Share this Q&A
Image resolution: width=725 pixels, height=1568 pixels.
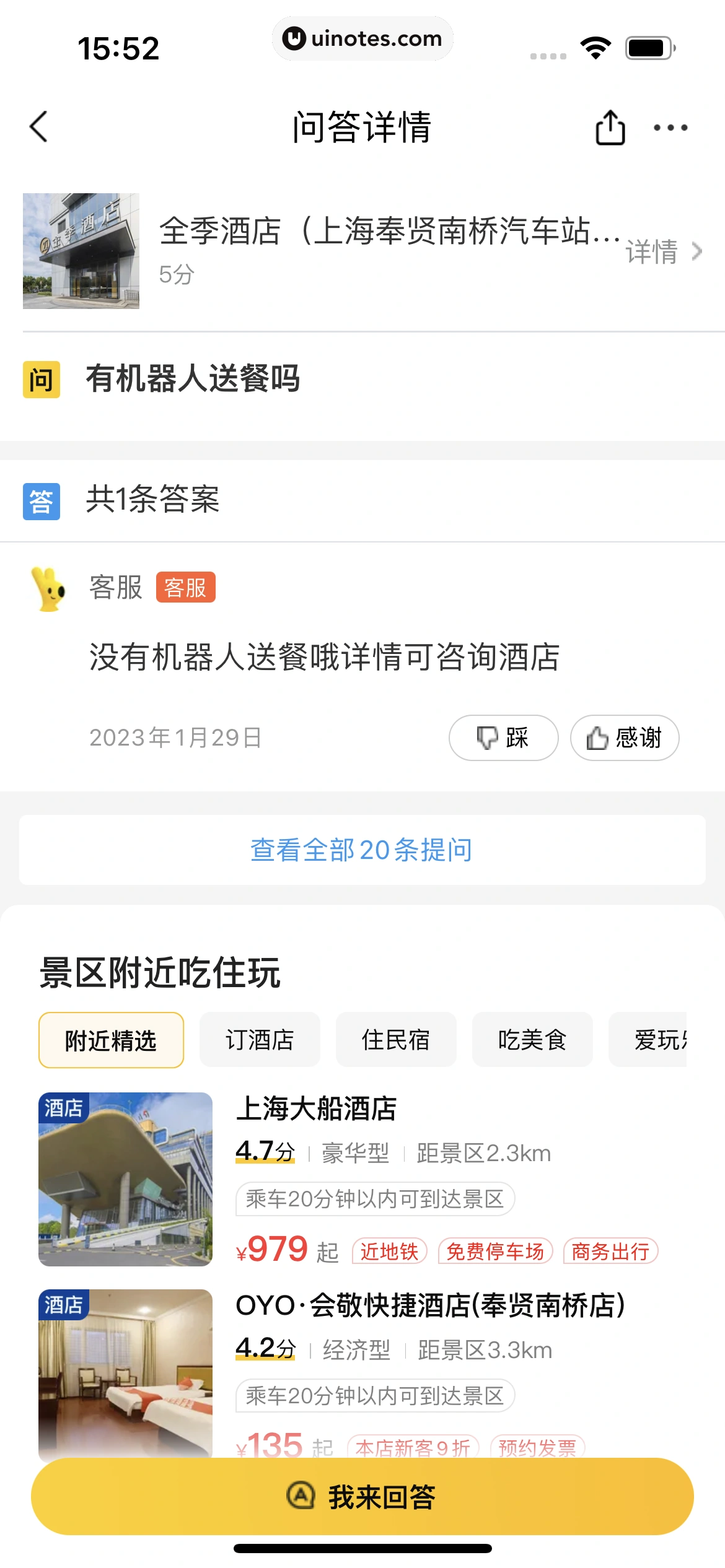pyautogui.click(x=610, y=128)
